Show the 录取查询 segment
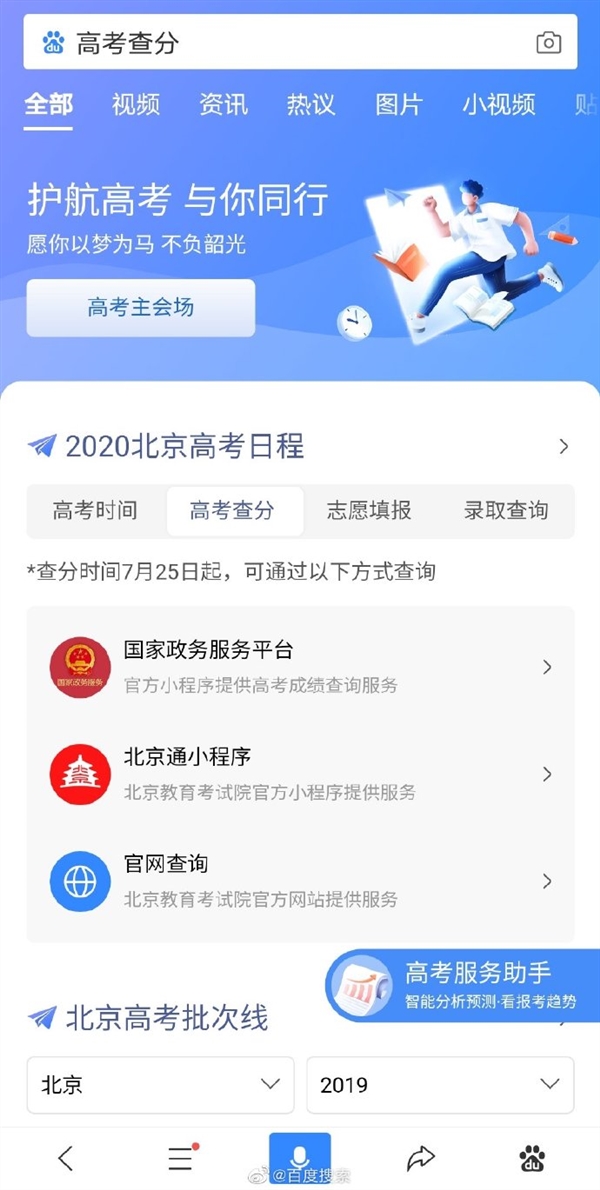600x1190 pixels. point(506,511)
